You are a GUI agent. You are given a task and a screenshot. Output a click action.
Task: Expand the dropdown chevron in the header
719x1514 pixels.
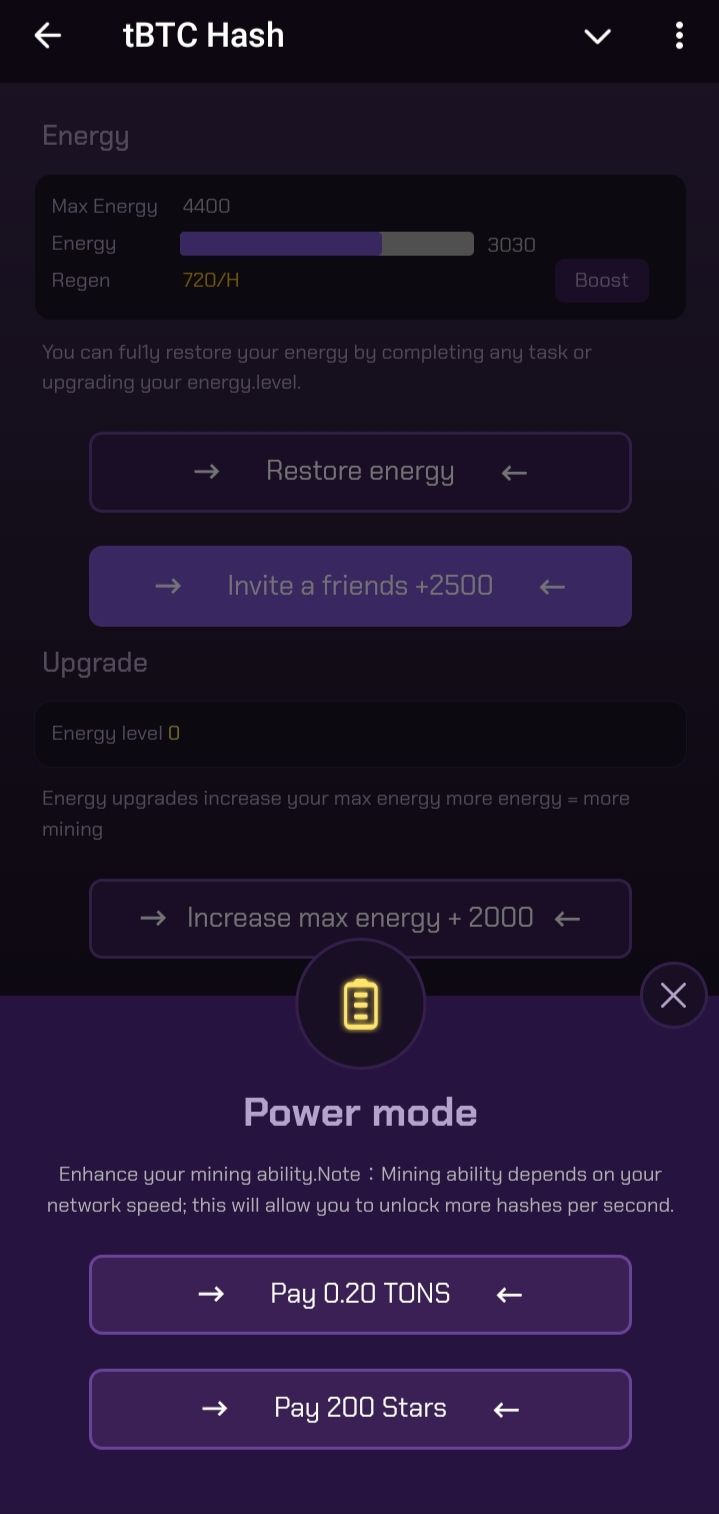(597, 37)
